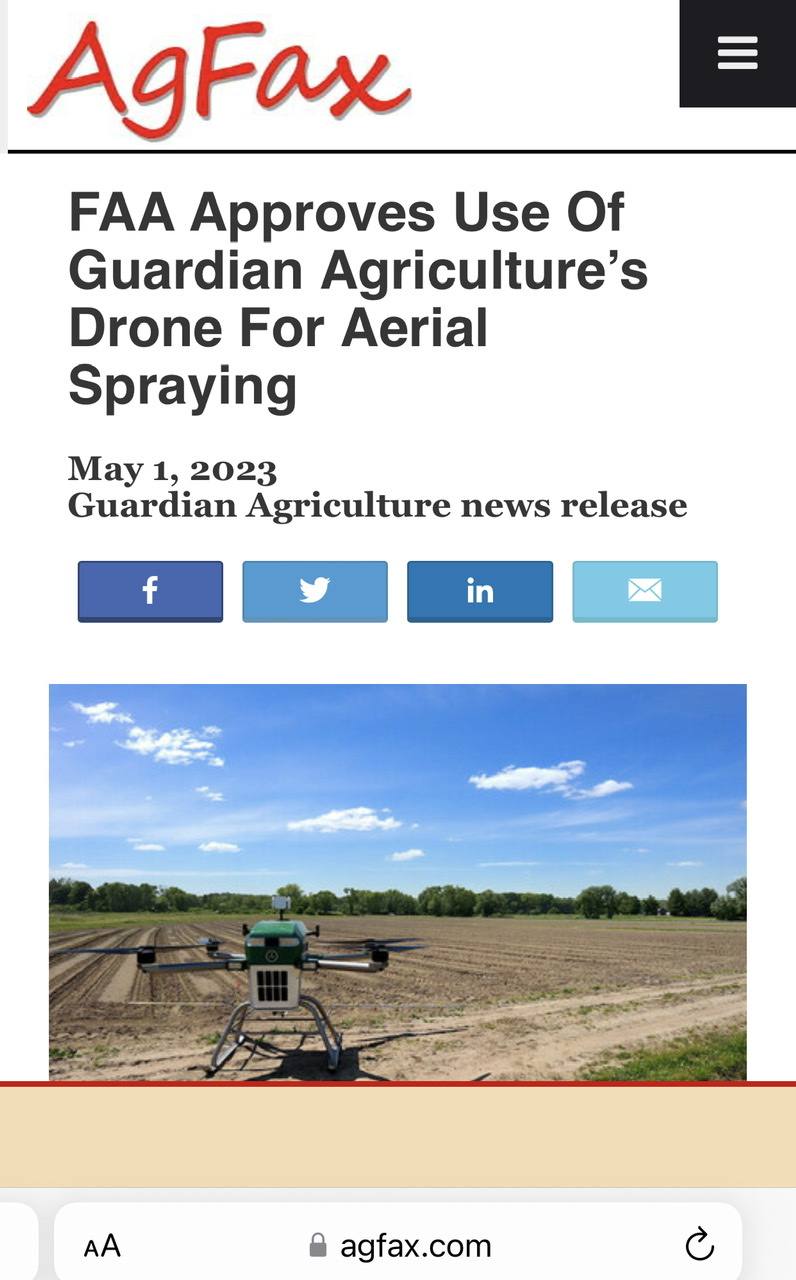Share the article on LinkedIn
The height and width of the screenshot is (1280, 796).
pyautogui.click(x=480, y=591)
